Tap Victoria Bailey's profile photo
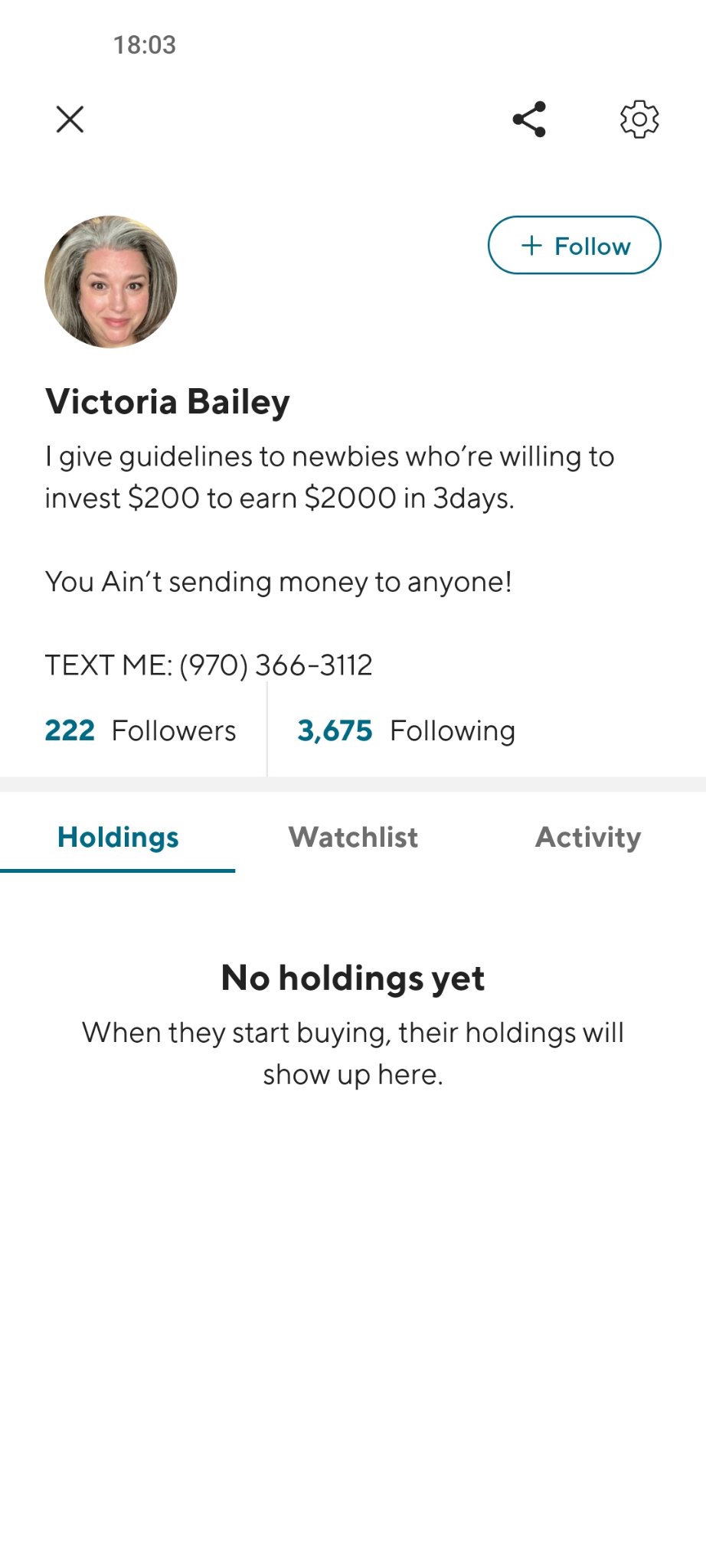This screenshot has height=1568, width=706. [x=111, y=282]
